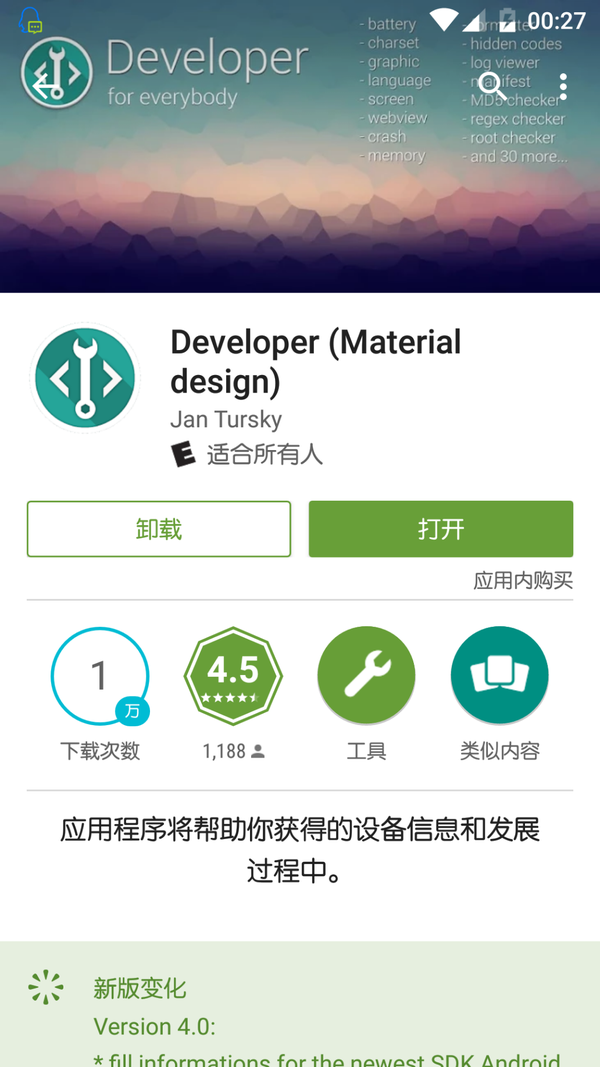
Task: Expand the 新版变化 changelog section
Action: 139,988
